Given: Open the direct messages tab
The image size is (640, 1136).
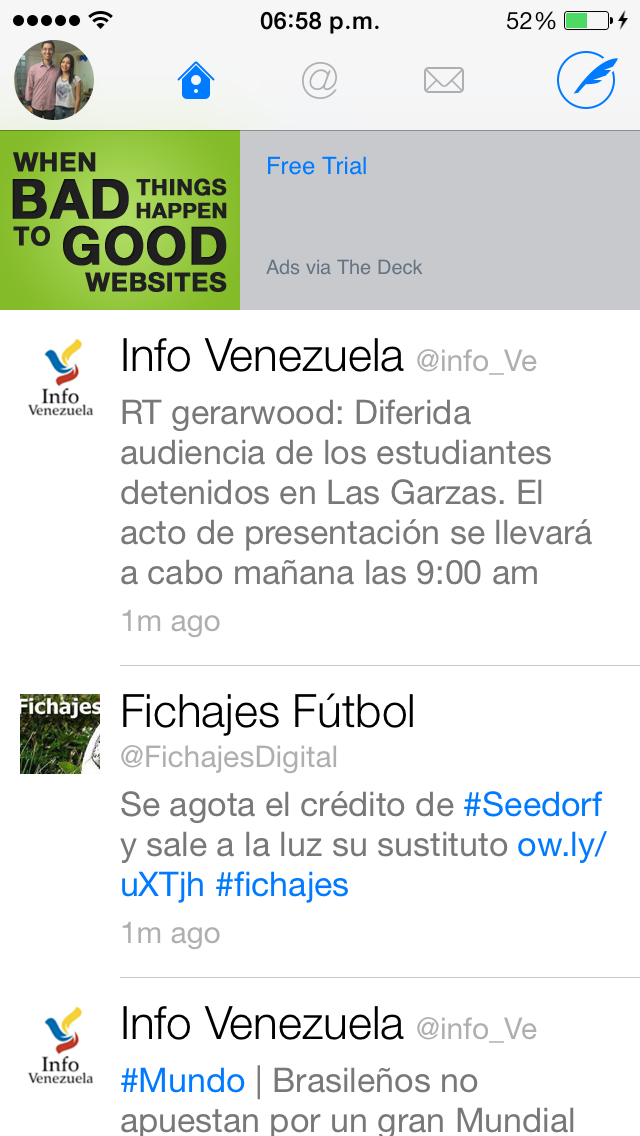Looking at the screenshot, I should point(443,80).
